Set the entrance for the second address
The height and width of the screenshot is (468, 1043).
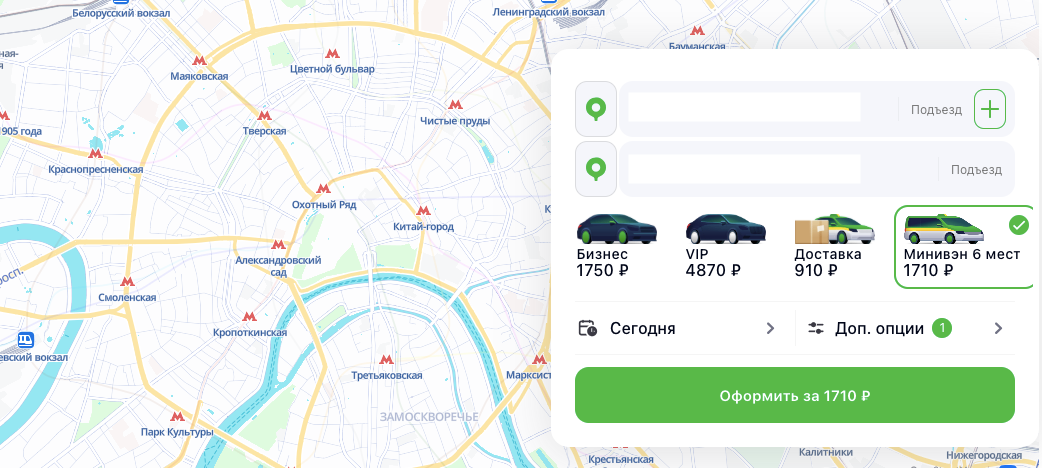pyautogui.click(x=976, y=169)
